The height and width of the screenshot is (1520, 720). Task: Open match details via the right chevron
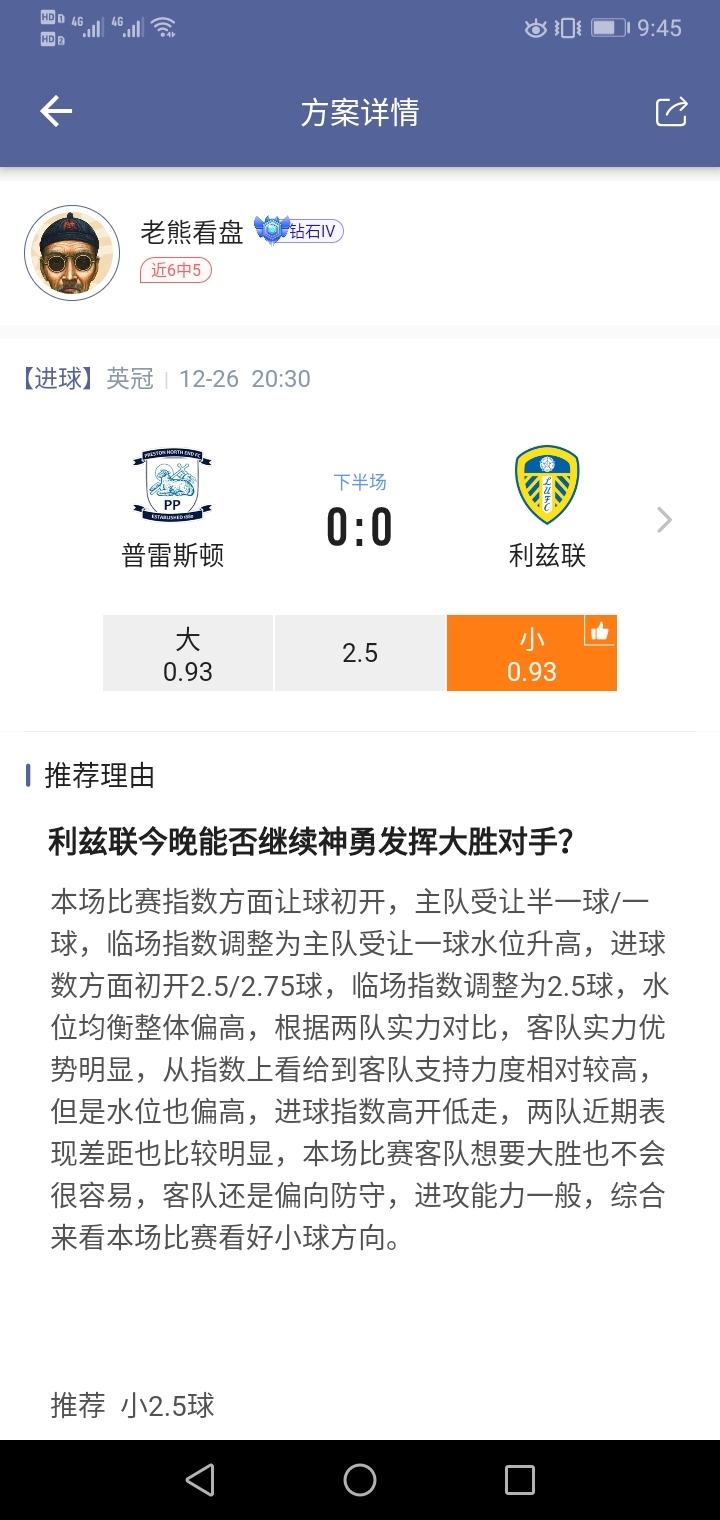(664, 520)
